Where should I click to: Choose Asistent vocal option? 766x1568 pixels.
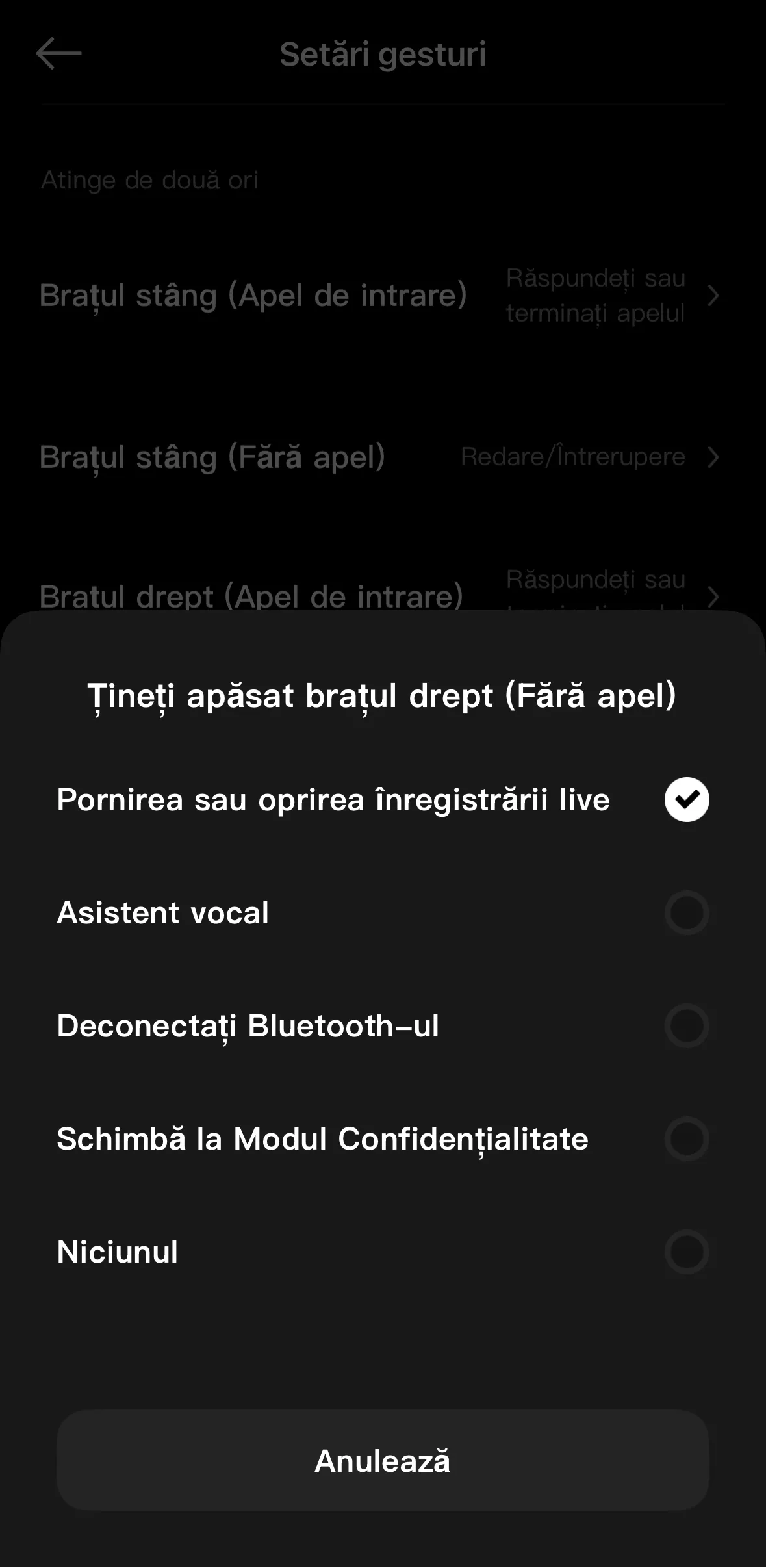(383, 913)
